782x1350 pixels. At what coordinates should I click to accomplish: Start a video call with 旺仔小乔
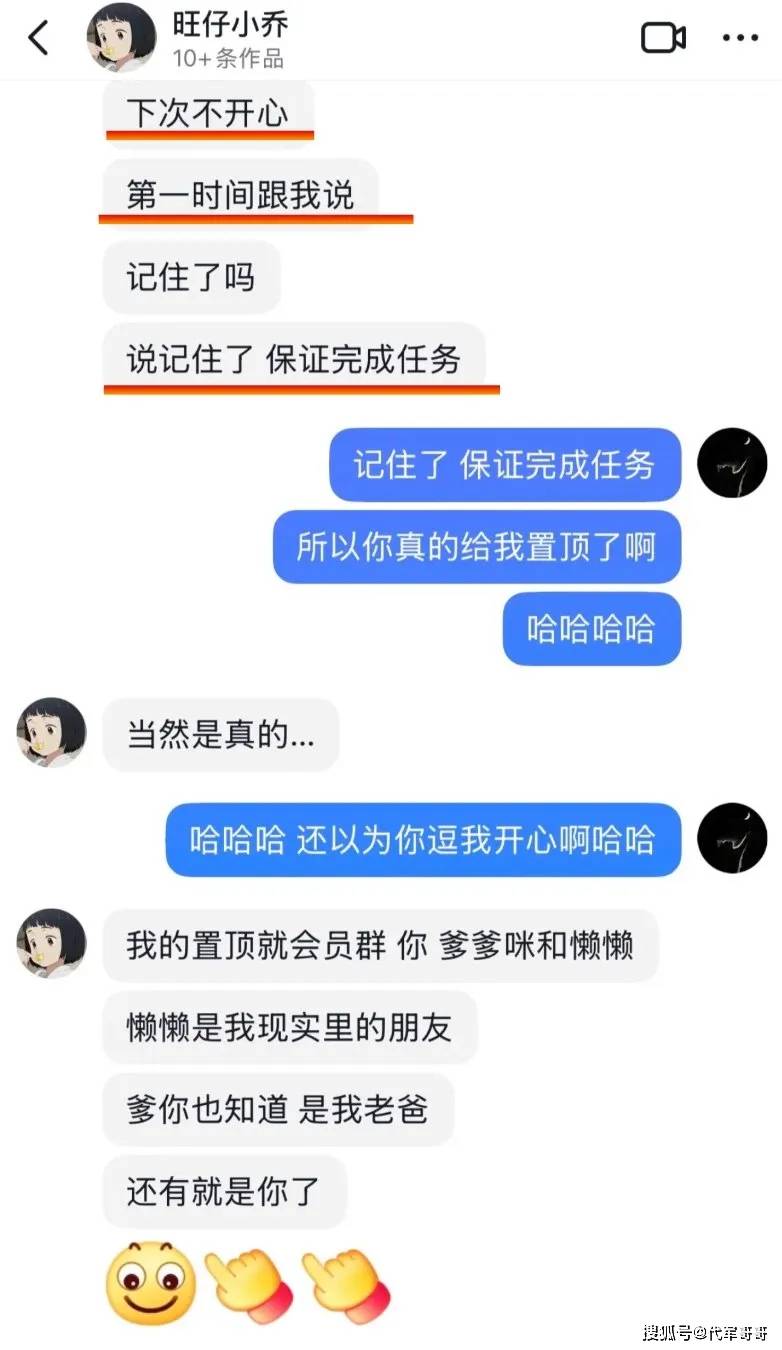(662, 38)
